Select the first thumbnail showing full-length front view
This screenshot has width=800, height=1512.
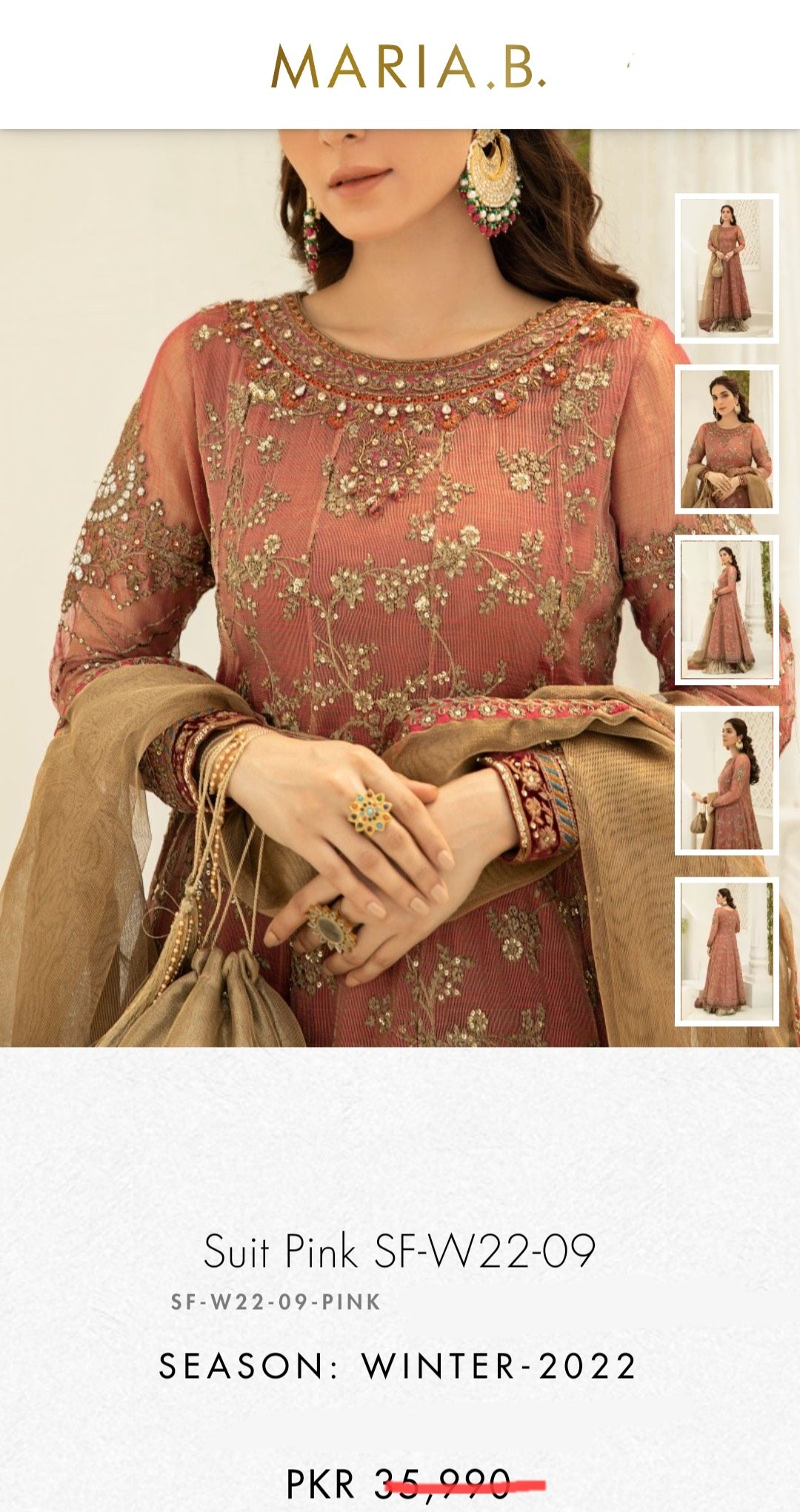tap(727, 268)
